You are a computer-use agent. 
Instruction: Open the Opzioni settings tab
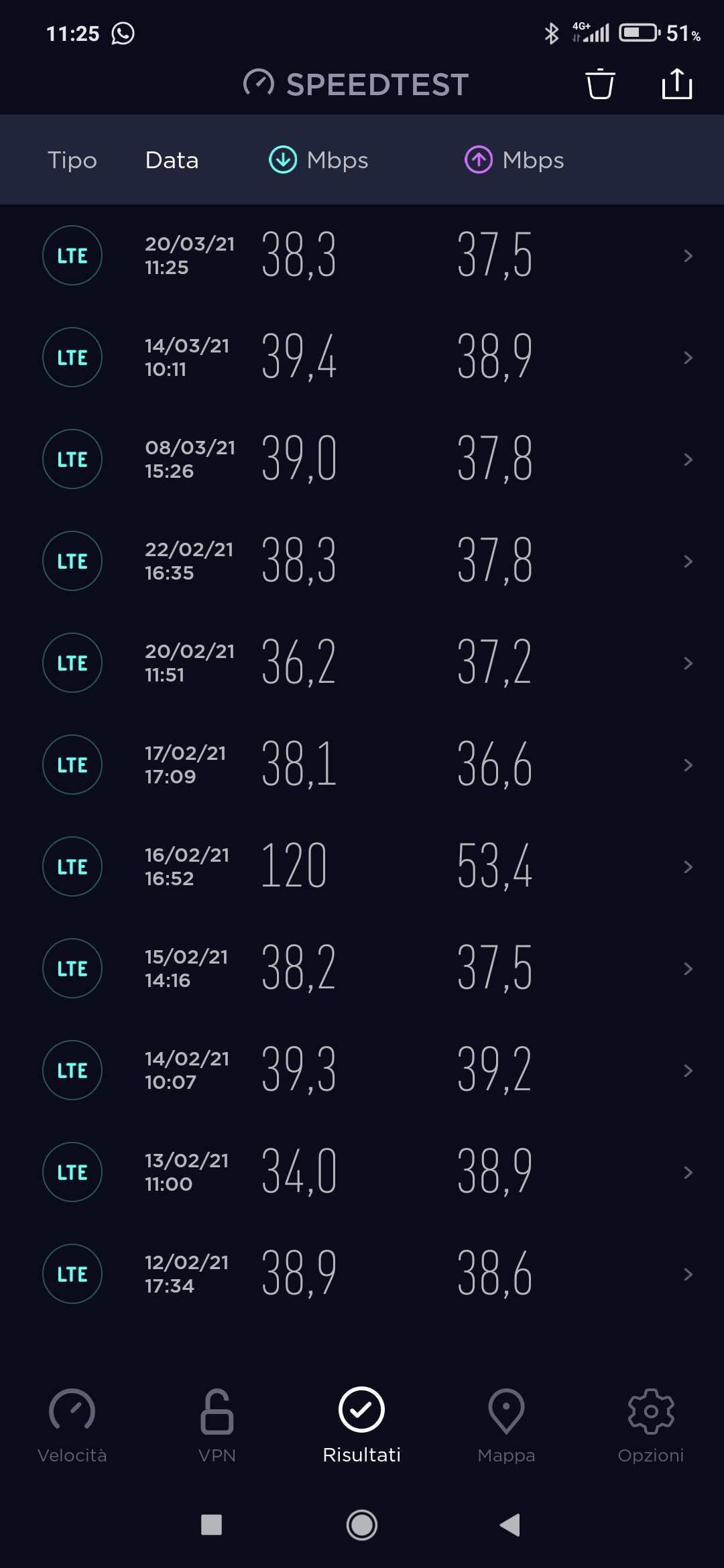tap(651, 1425)
